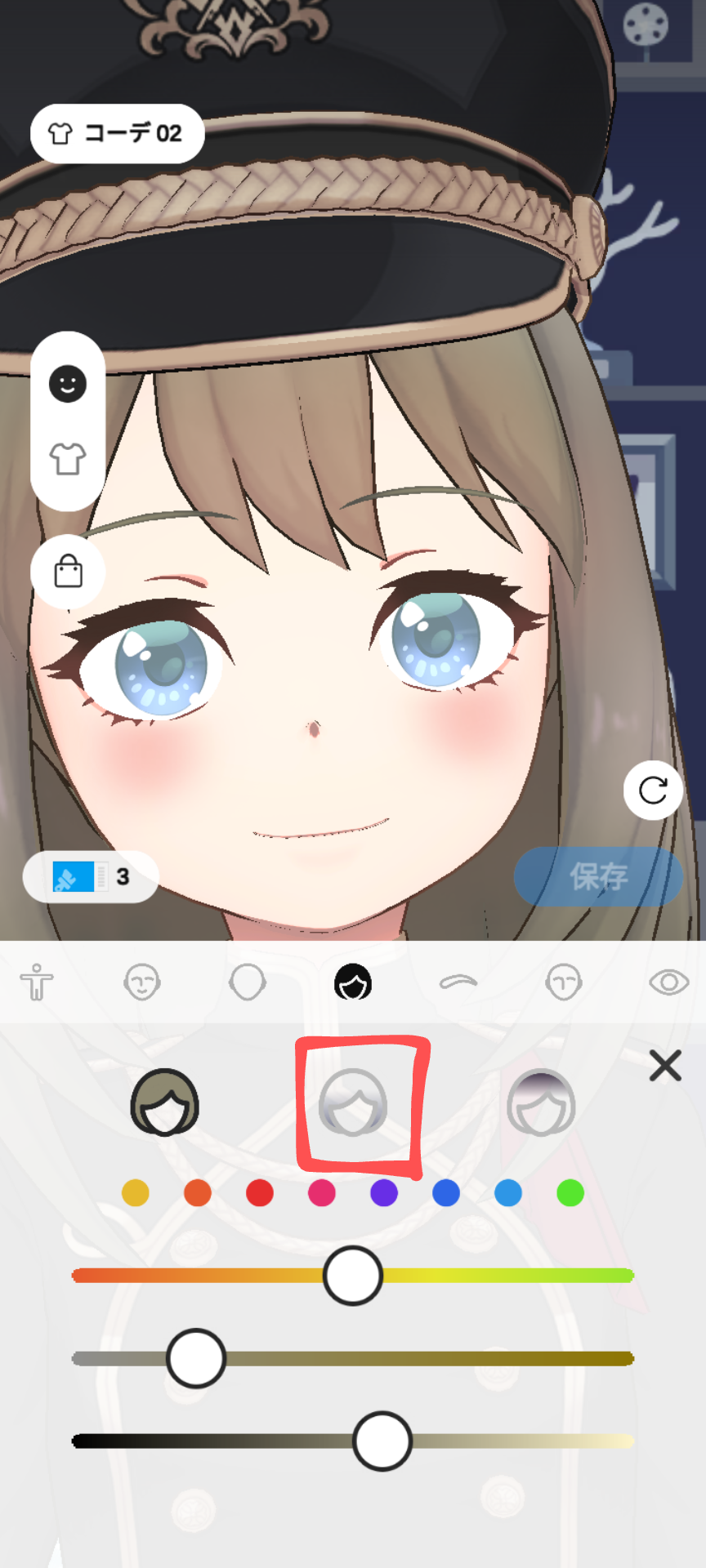Viewport: 706px width, 1568px height.
Task: Reset the avatar view
Action: [x=653, y=790]
